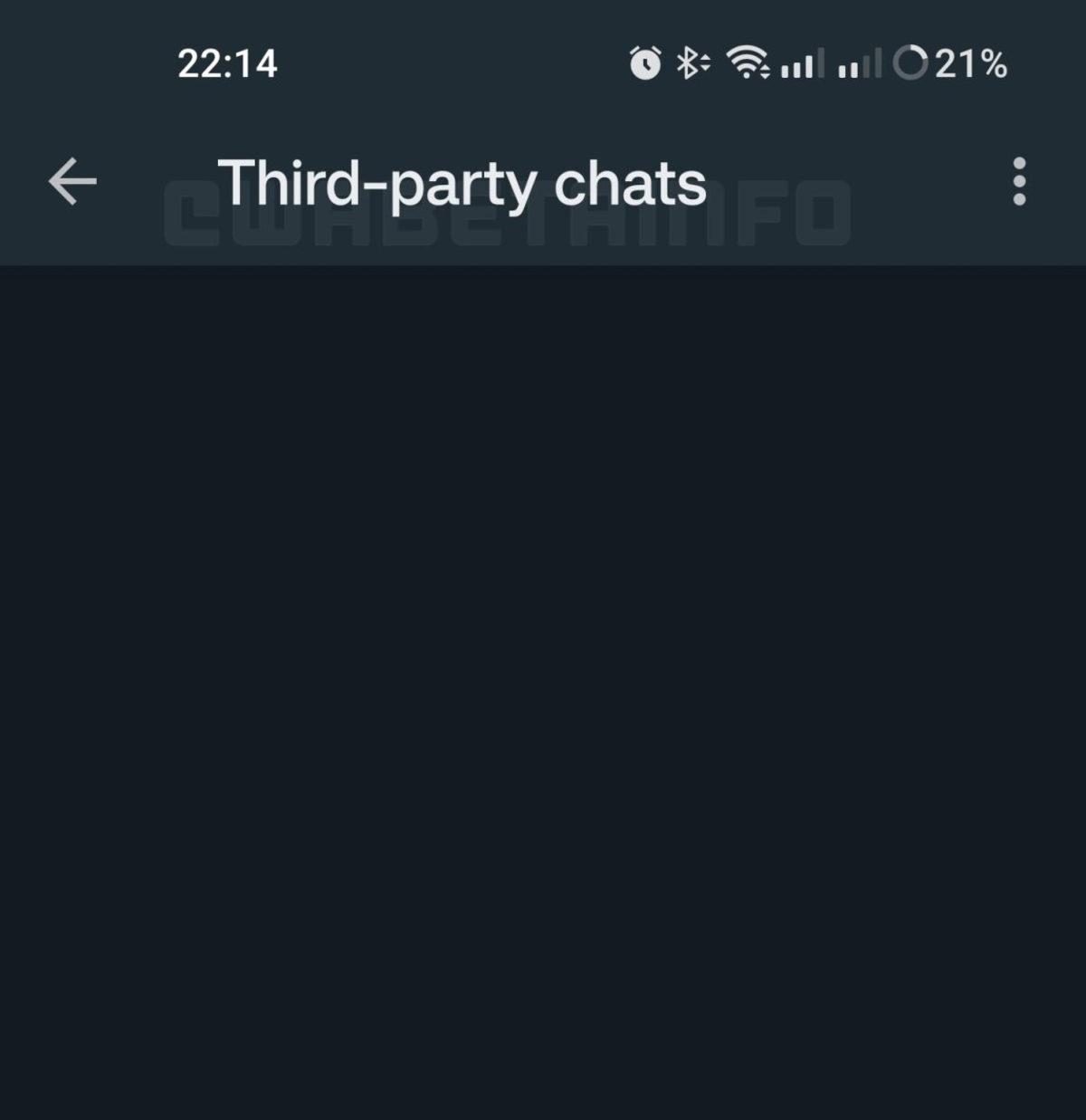Toggle Bluetooth from the status bar
The height and width of the screenshot is (1120, 1086).
tap(691, 63)
